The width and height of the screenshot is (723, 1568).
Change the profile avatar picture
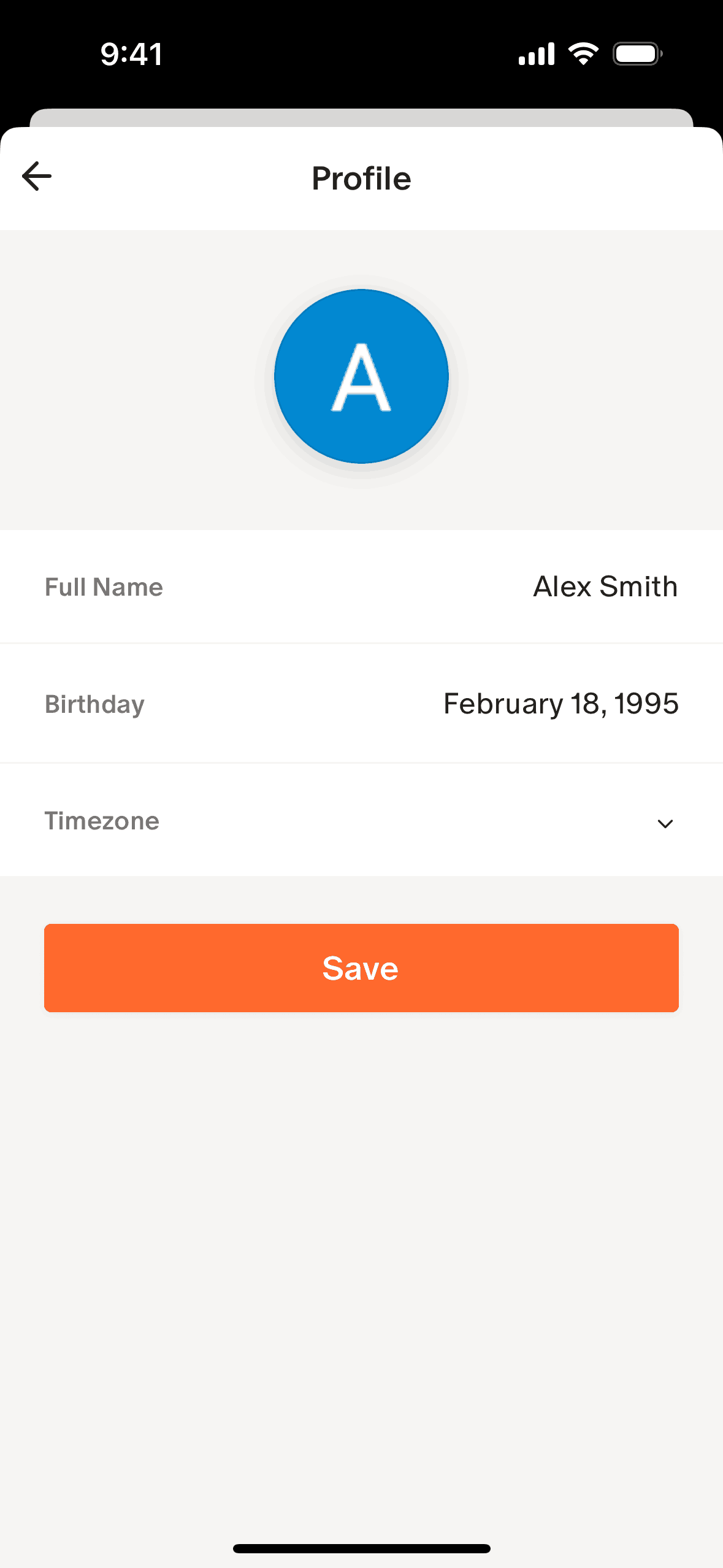coord(361,376)
